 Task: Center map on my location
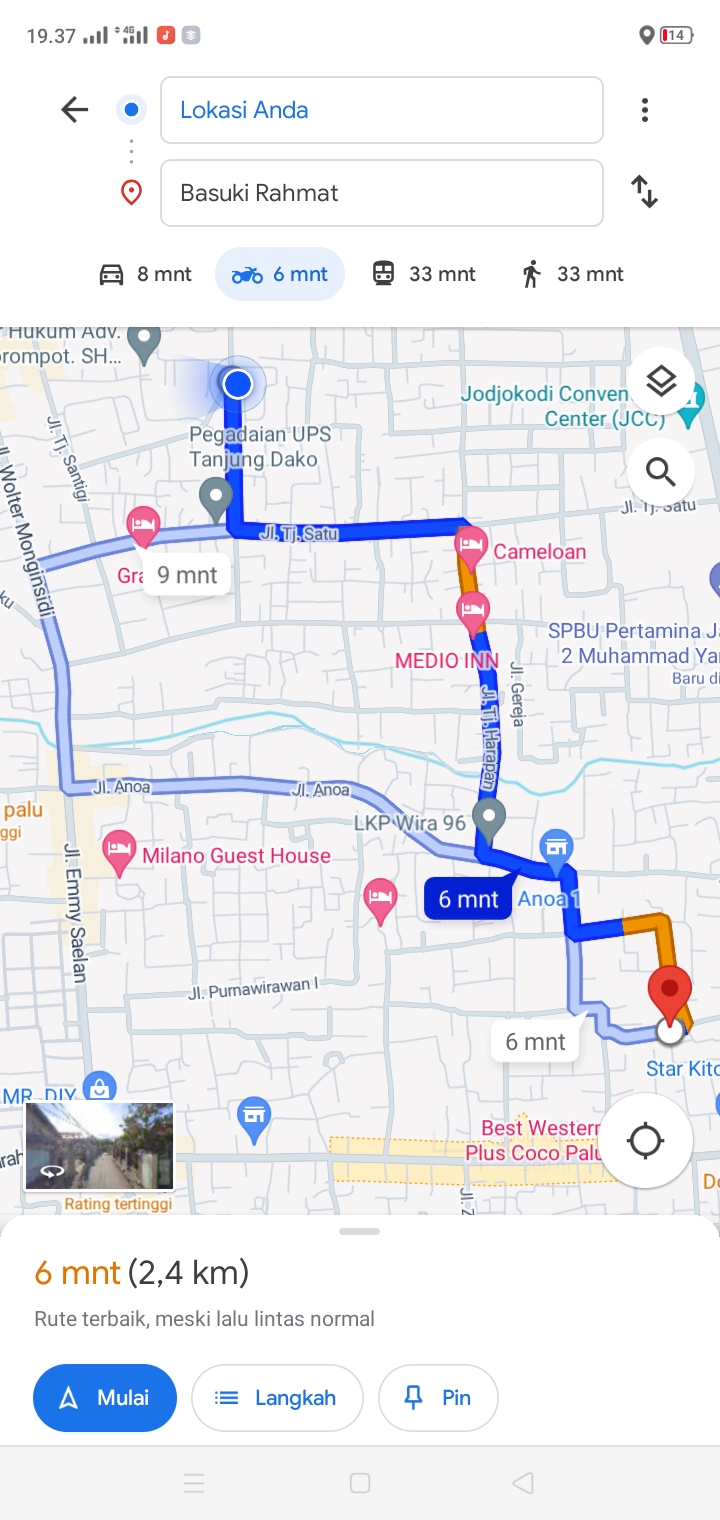tap(645, 1140)
